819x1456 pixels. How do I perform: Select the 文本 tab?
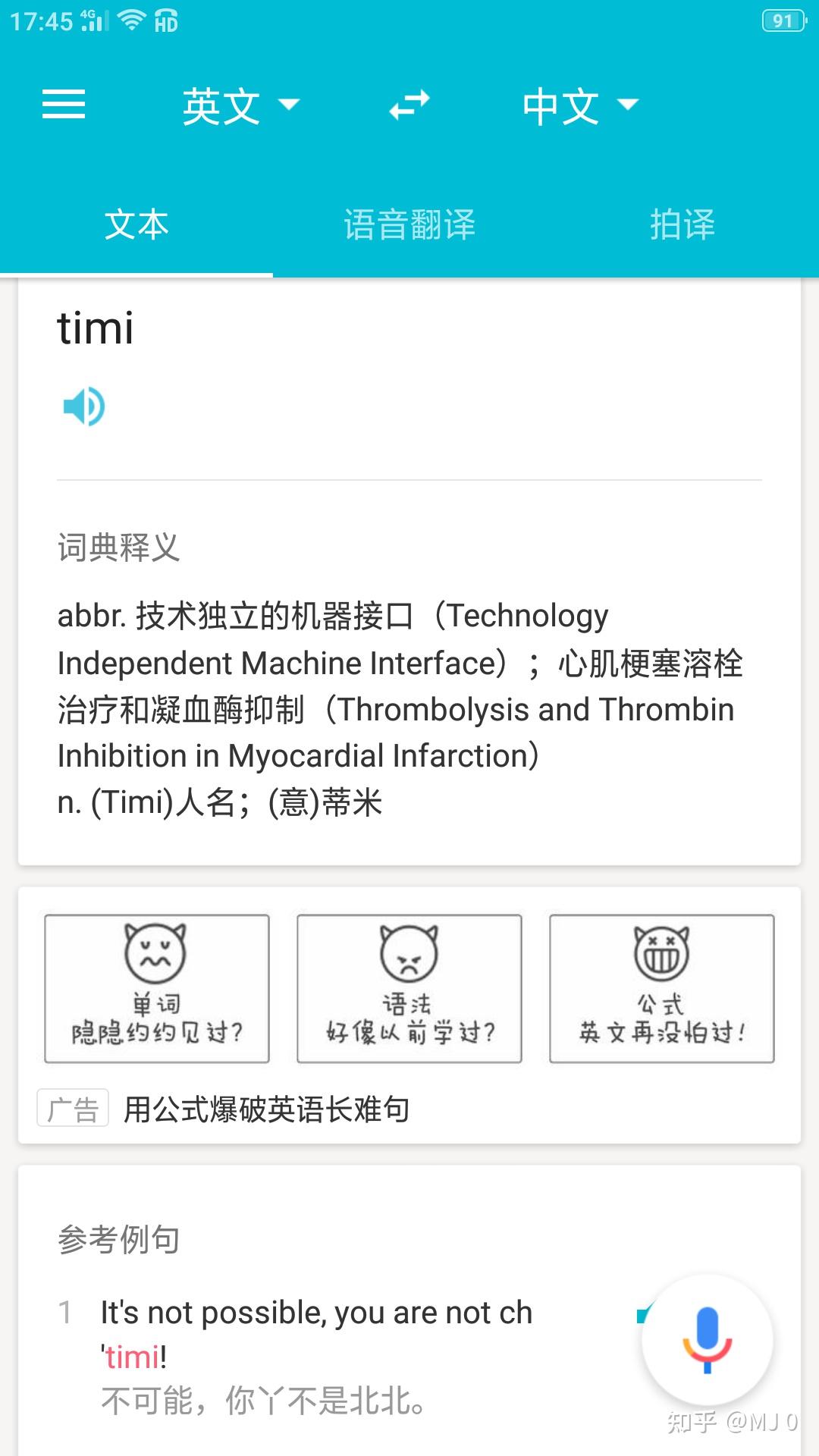click(x=137, y=224)
